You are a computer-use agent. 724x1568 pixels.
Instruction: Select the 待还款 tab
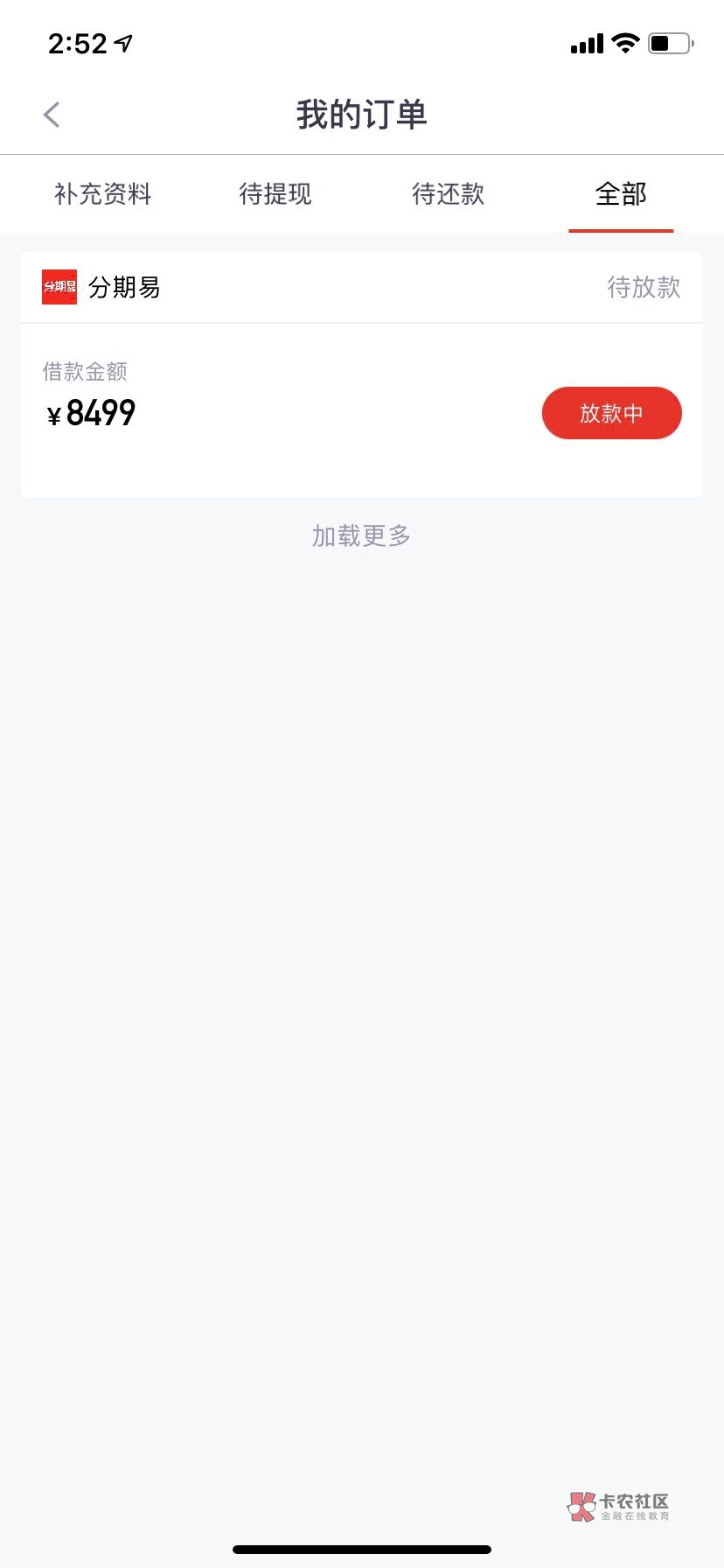[448, 194]
